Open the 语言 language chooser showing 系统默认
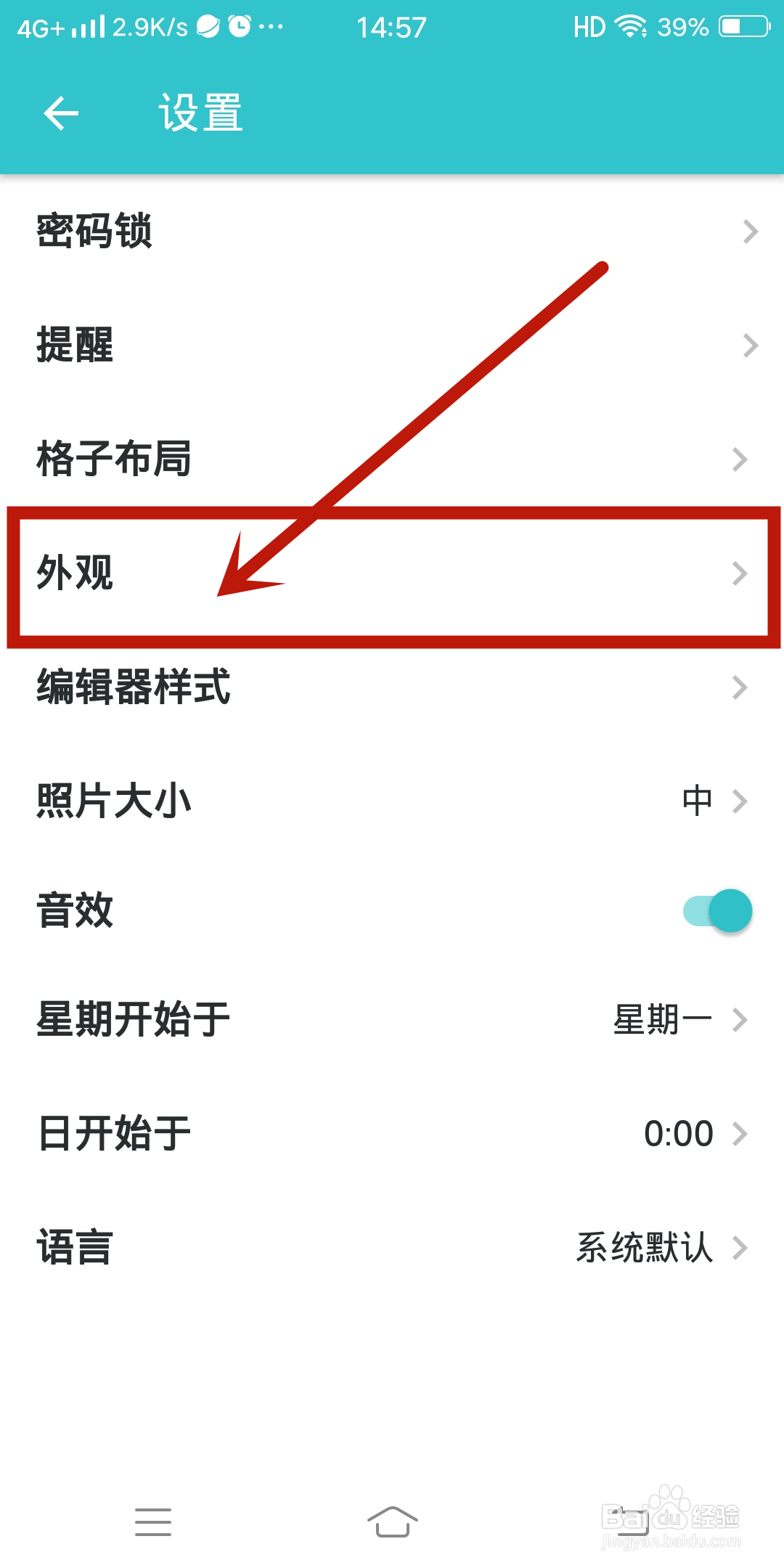 [392, 1246]
